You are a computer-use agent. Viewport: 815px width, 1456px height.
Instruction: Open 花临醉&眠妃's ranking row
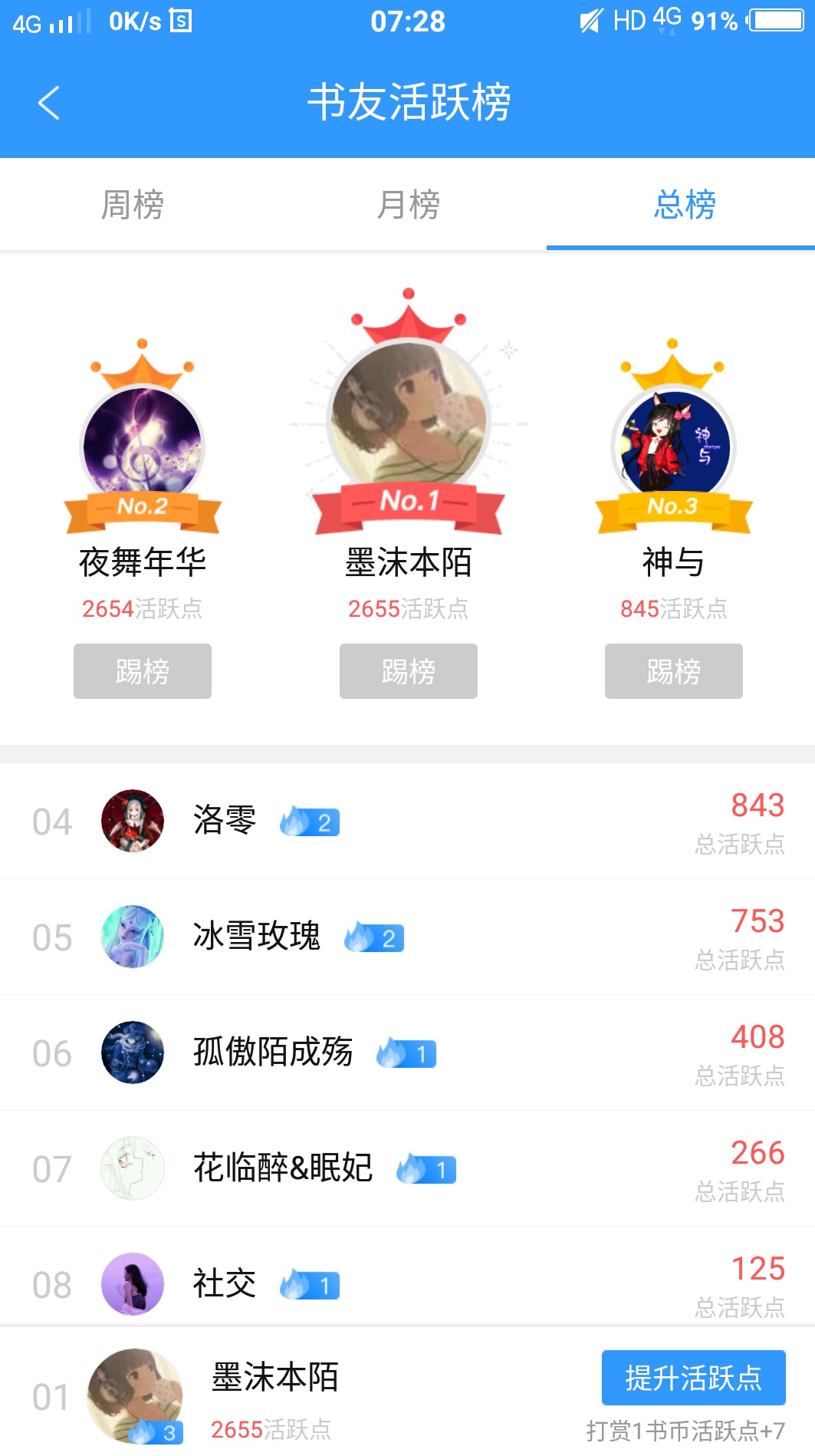point(408,1169)
